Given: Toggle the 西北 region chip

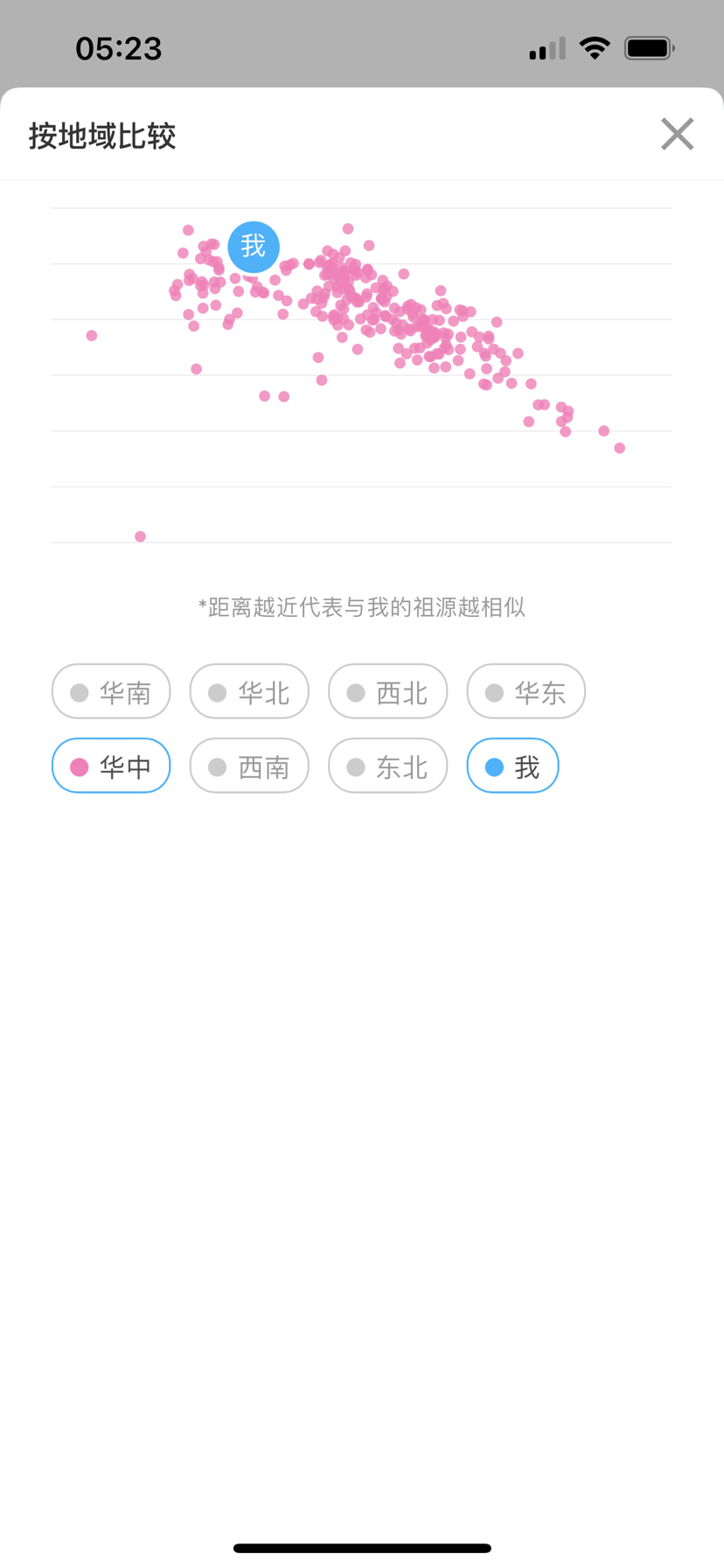Looking at the screenshot, I should point(387,692).
